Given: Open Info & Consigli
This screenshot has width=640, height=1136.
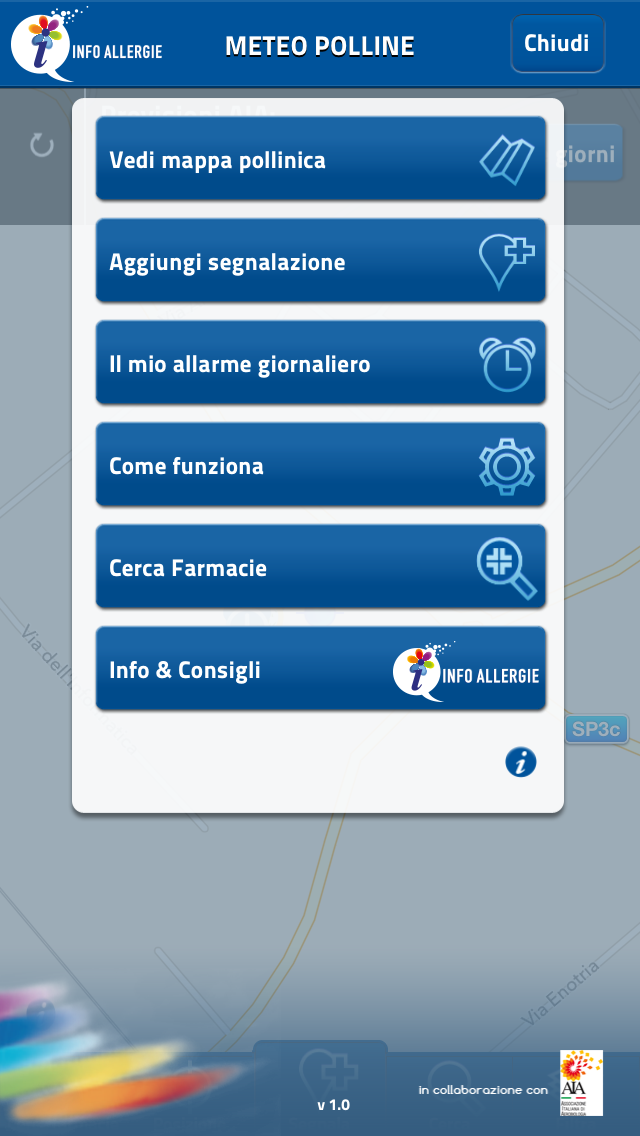Looking at the screenshot, I should point(320,669).
